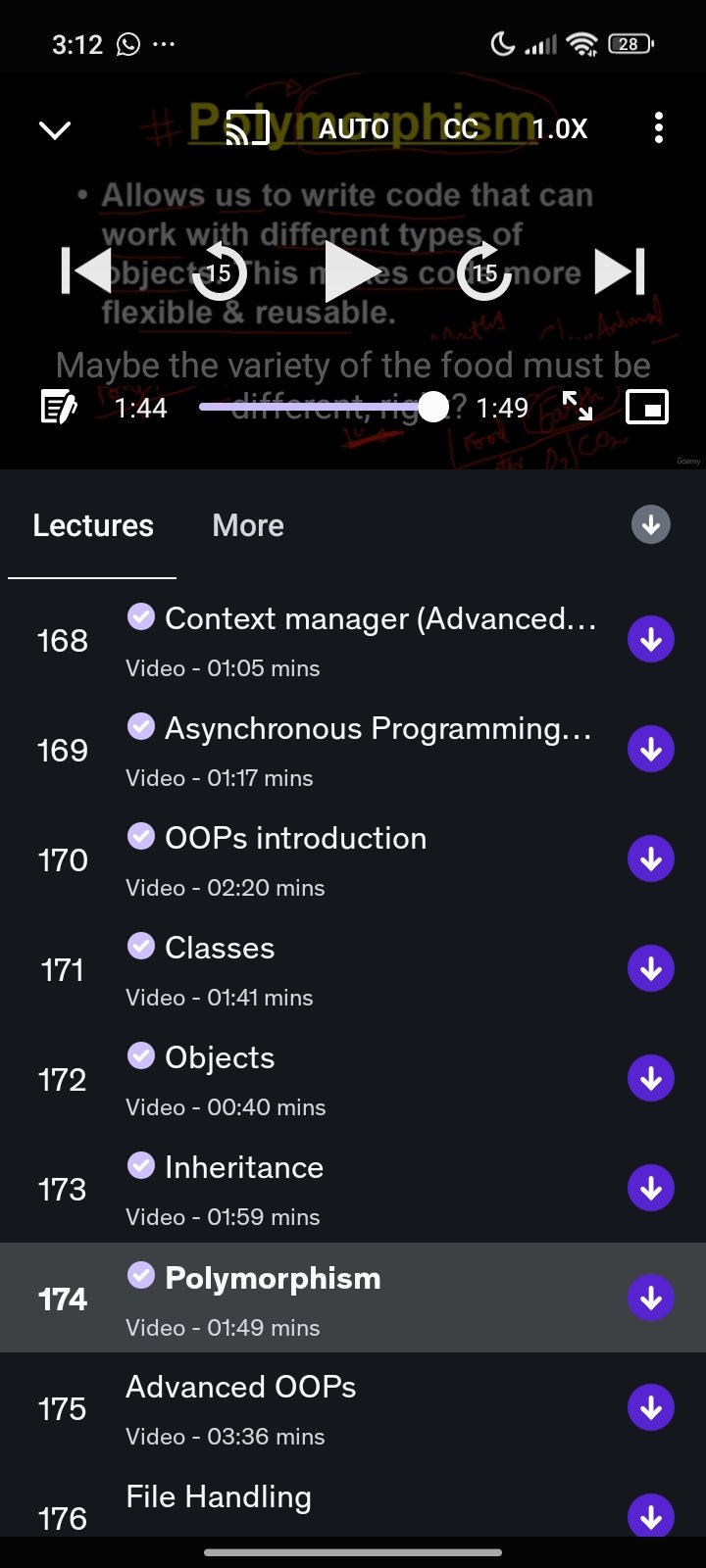The height and width of the screenshot is (1568, 706).
Task: Rewind the video 15 seconds
Action: [219, 272]
